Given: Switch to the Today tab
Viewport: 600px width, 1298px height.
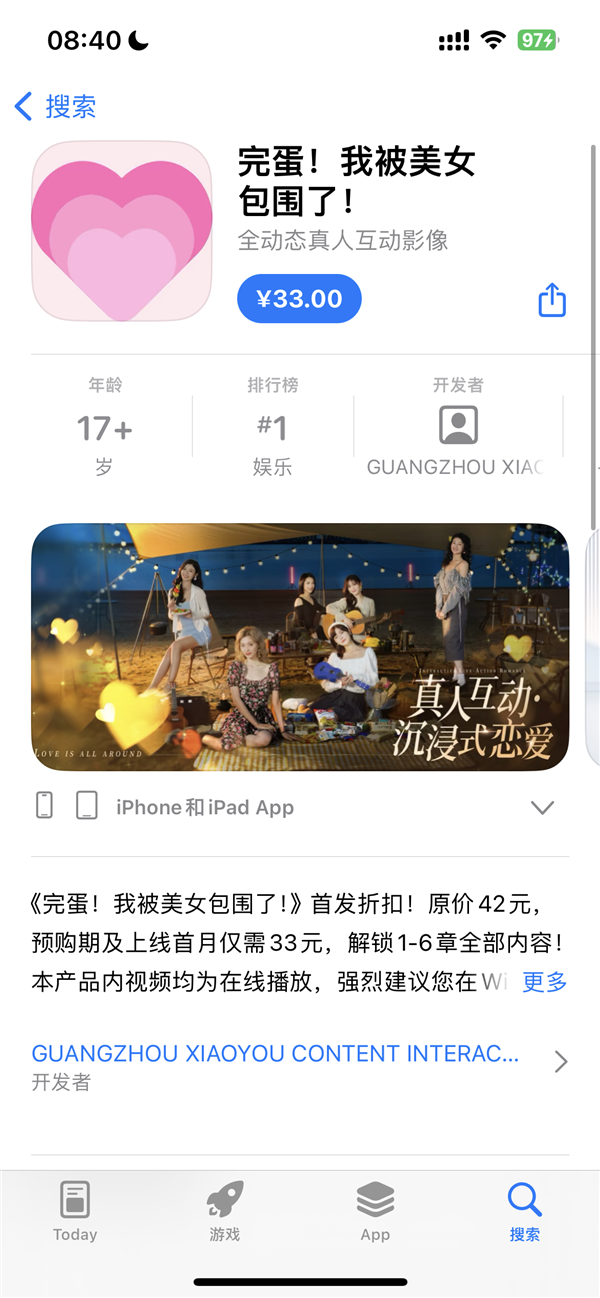Looking at the screenshot, I should pos(75,1210).
